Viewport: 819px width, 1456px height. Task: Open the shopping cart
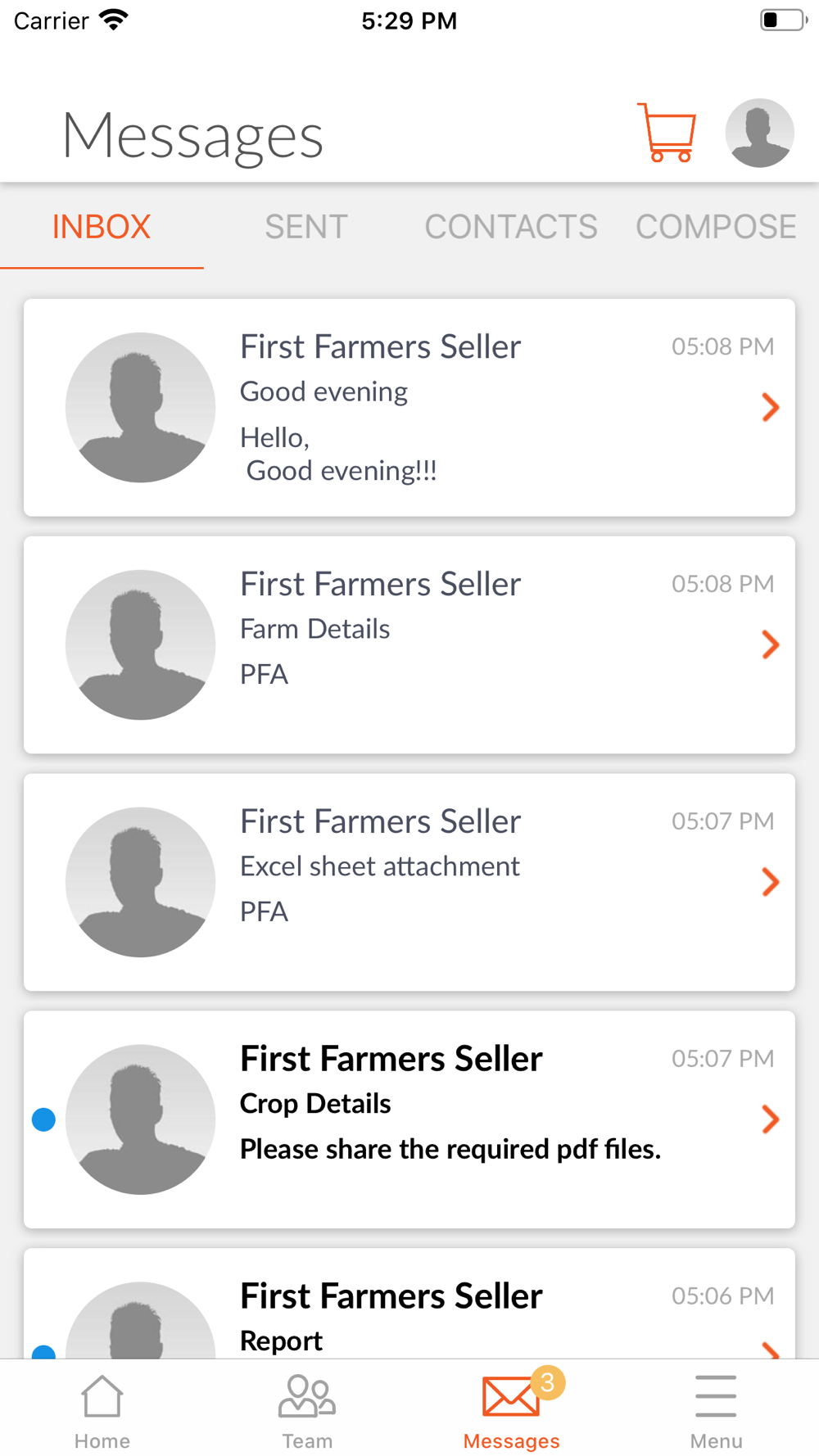pyautogui.click(x=667, y=133)
